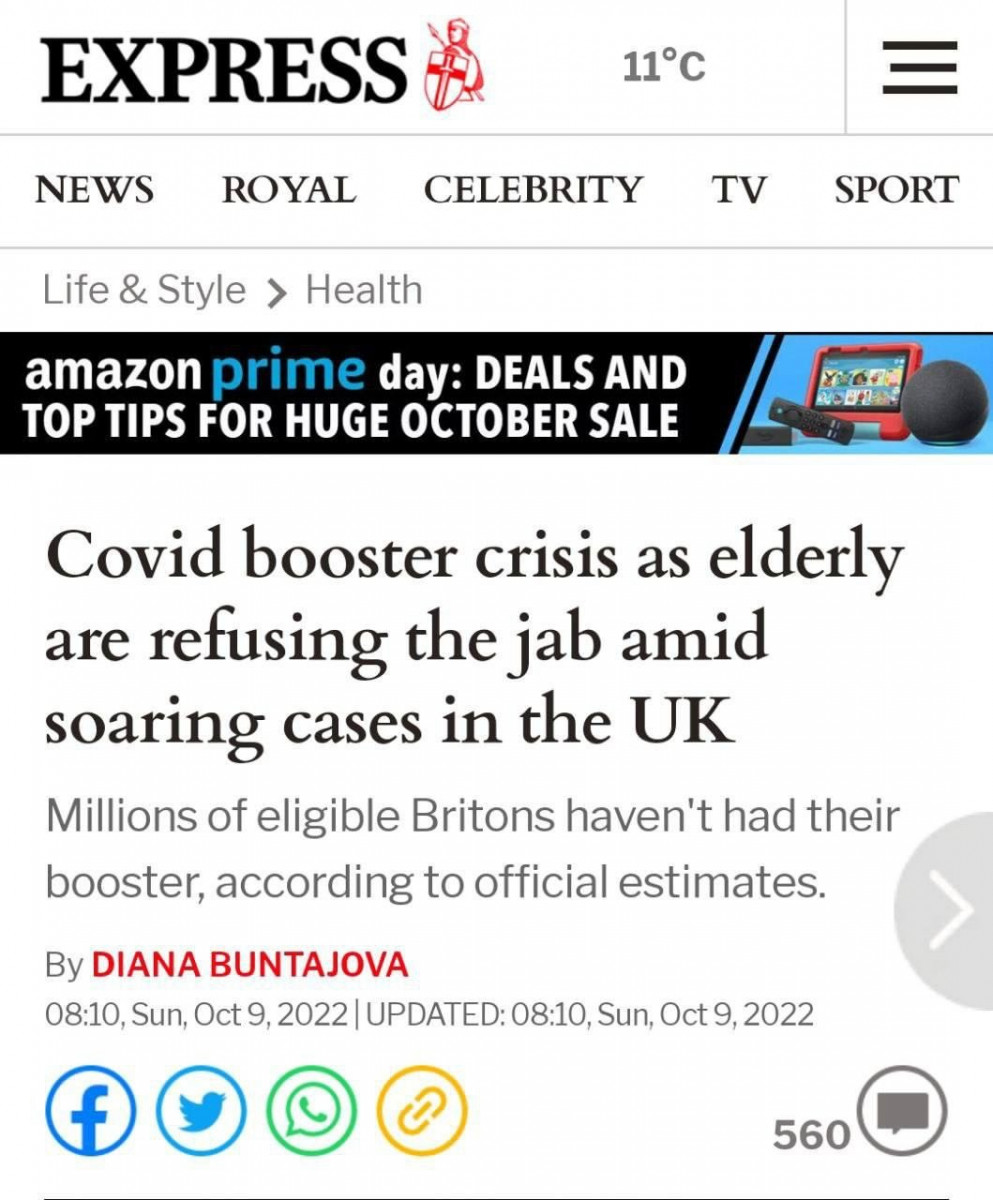Share the article on Facebook
Image resolution: width=993 pixels, height=1200 pixels.
point(90,1110)
